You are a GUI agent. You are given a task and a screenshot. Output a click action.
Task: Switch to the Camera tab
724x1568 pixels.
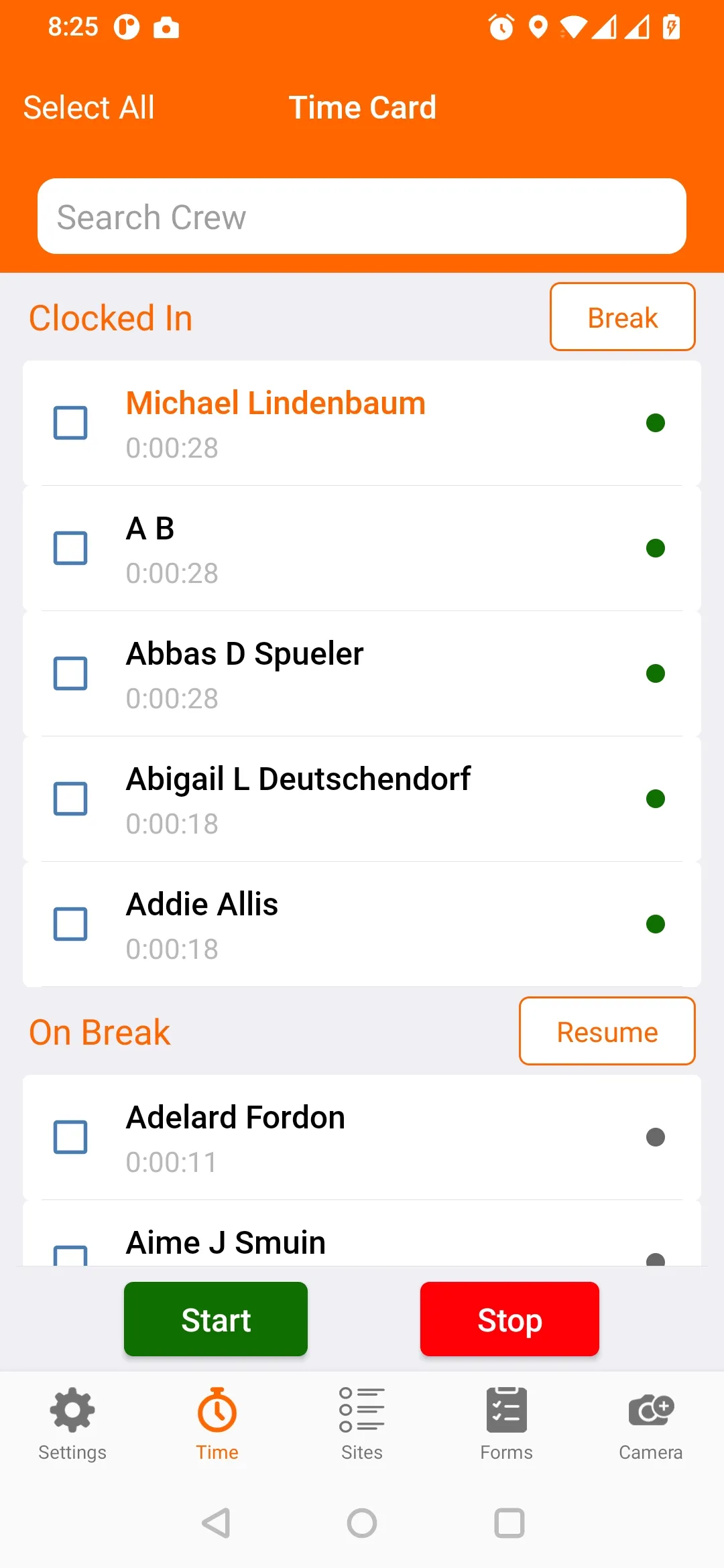click(x=651, y=1423)
